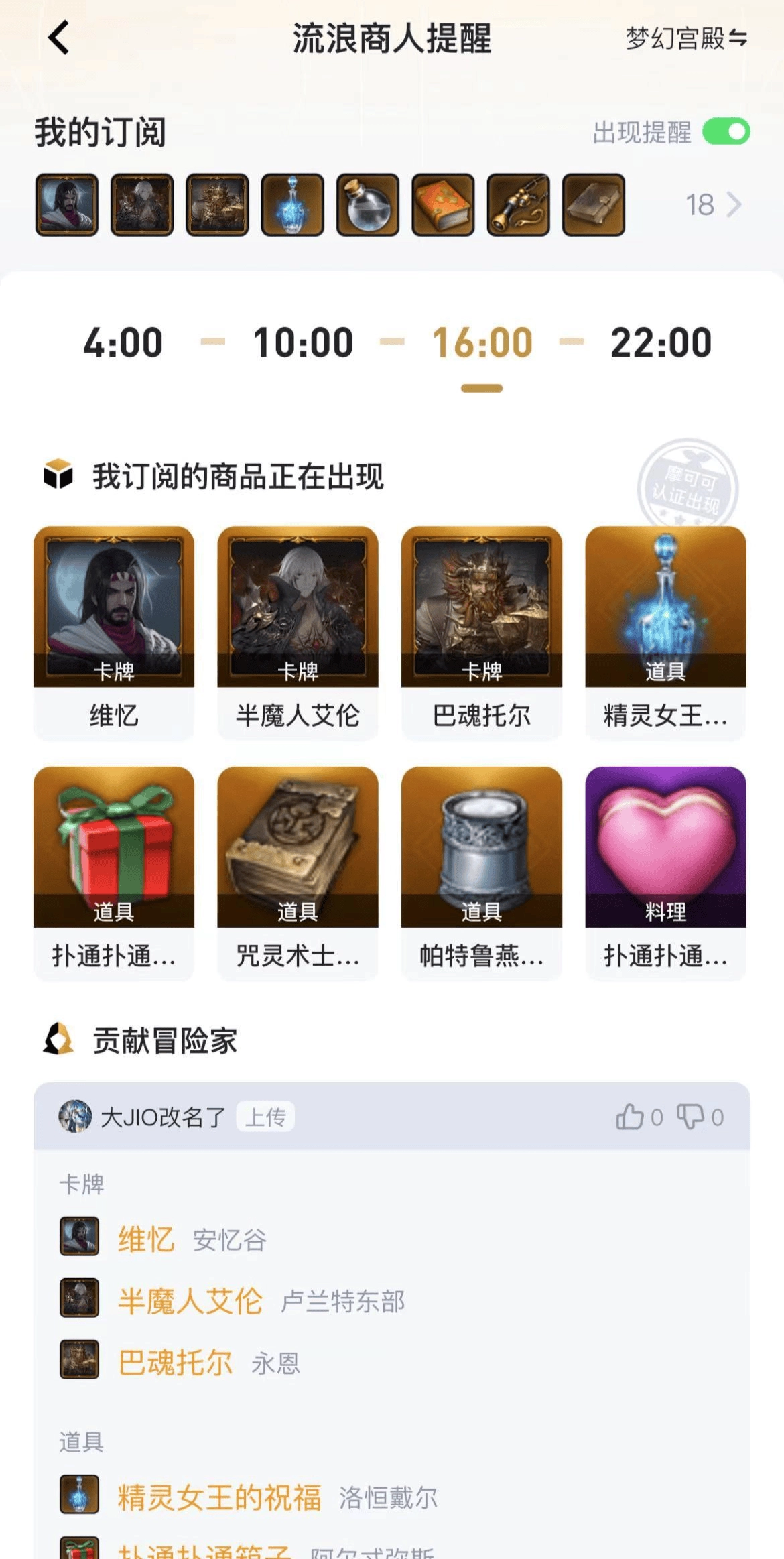784x1559 pixels.
Task: Open the 维忆 card subscription thumbnail
Action: coord(68,205)
